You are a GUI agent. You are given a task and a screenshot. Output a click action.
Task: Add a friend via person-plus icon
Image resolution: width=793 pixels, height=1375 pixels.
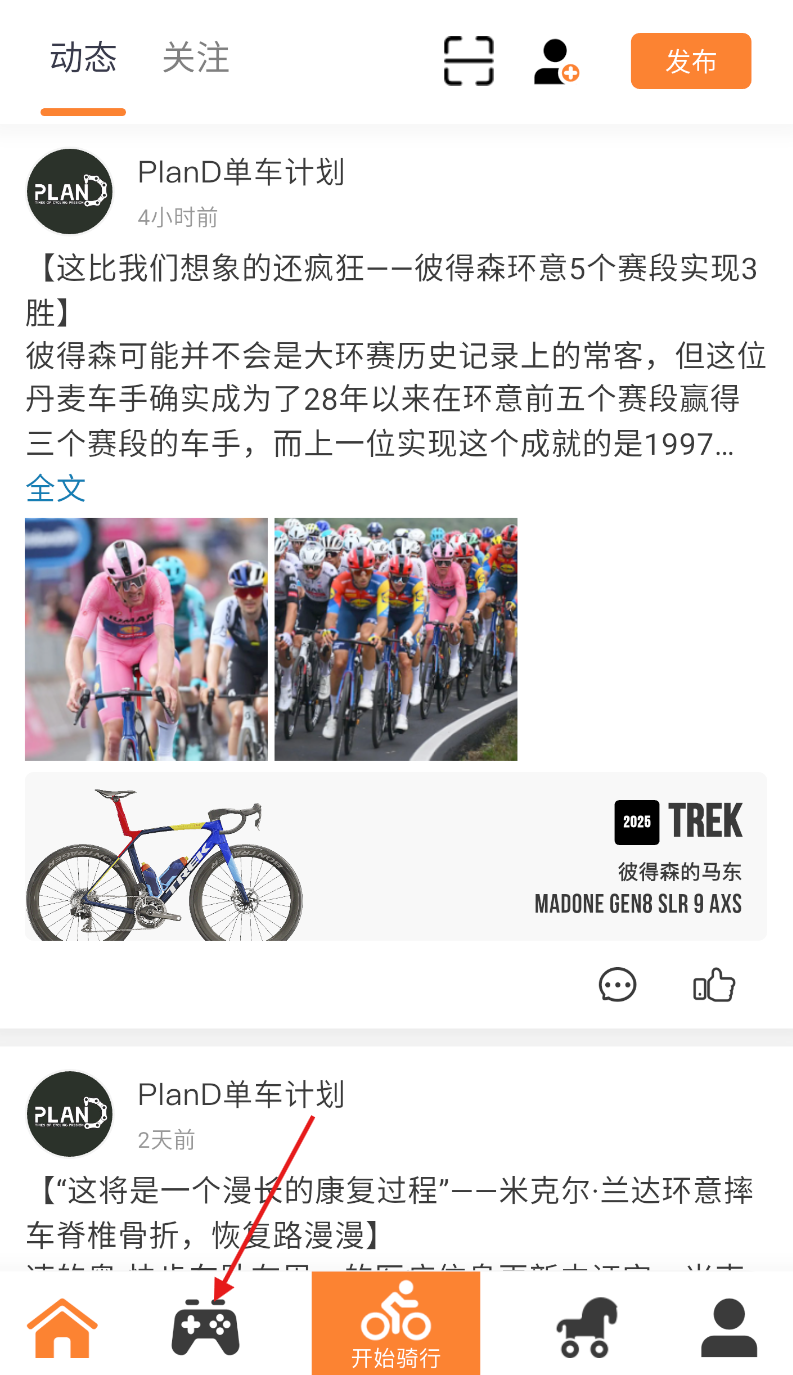(555, 61)
